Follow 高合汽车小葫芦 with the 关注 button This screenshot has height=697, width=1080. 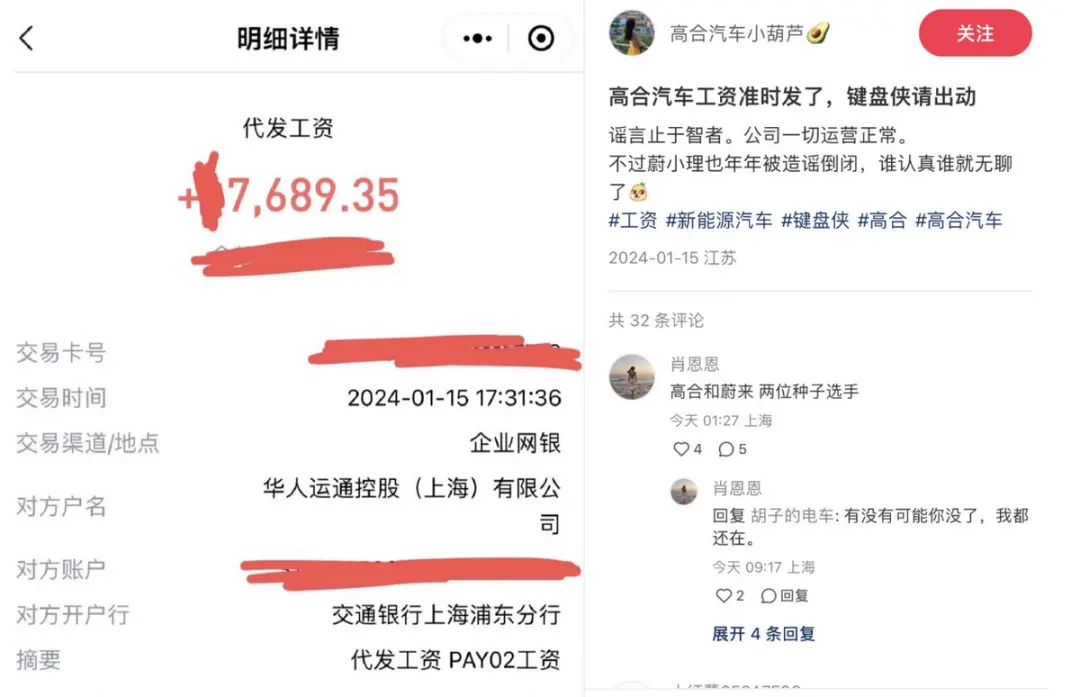click(x=974, y=34)
